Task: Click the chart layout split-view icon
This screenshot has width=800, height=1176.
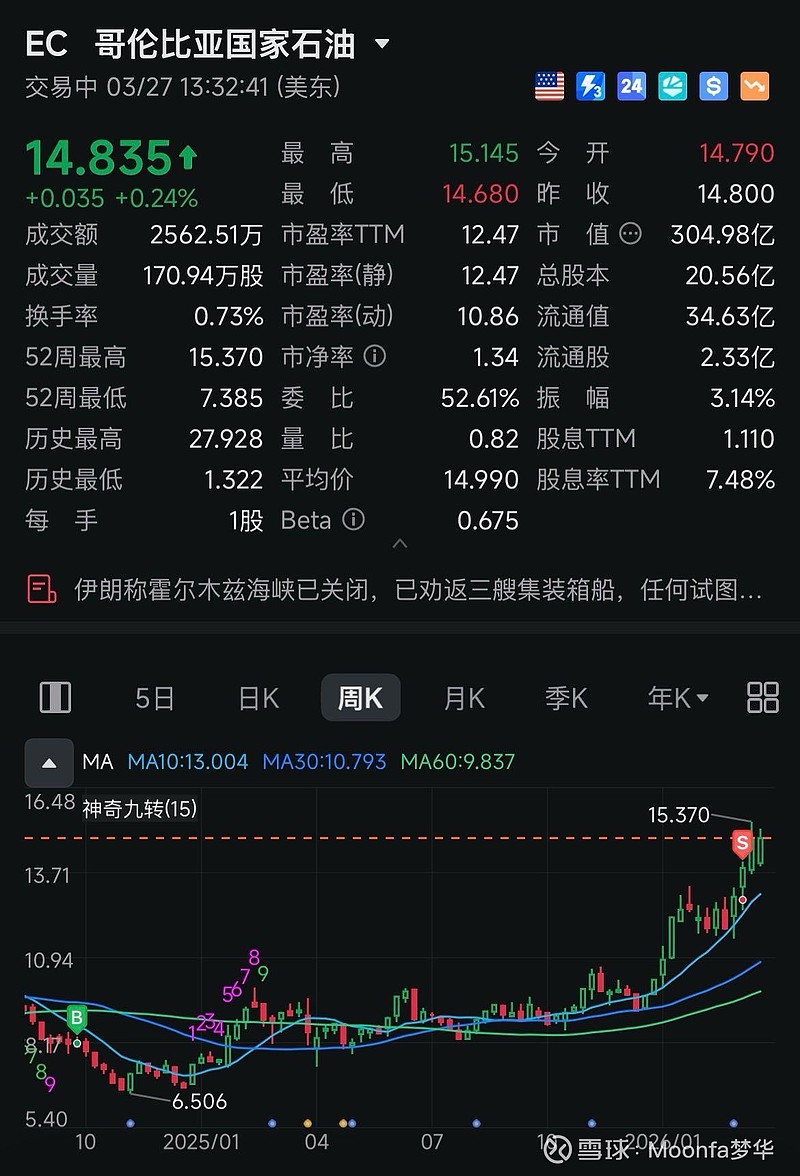Action: point(55,697)
